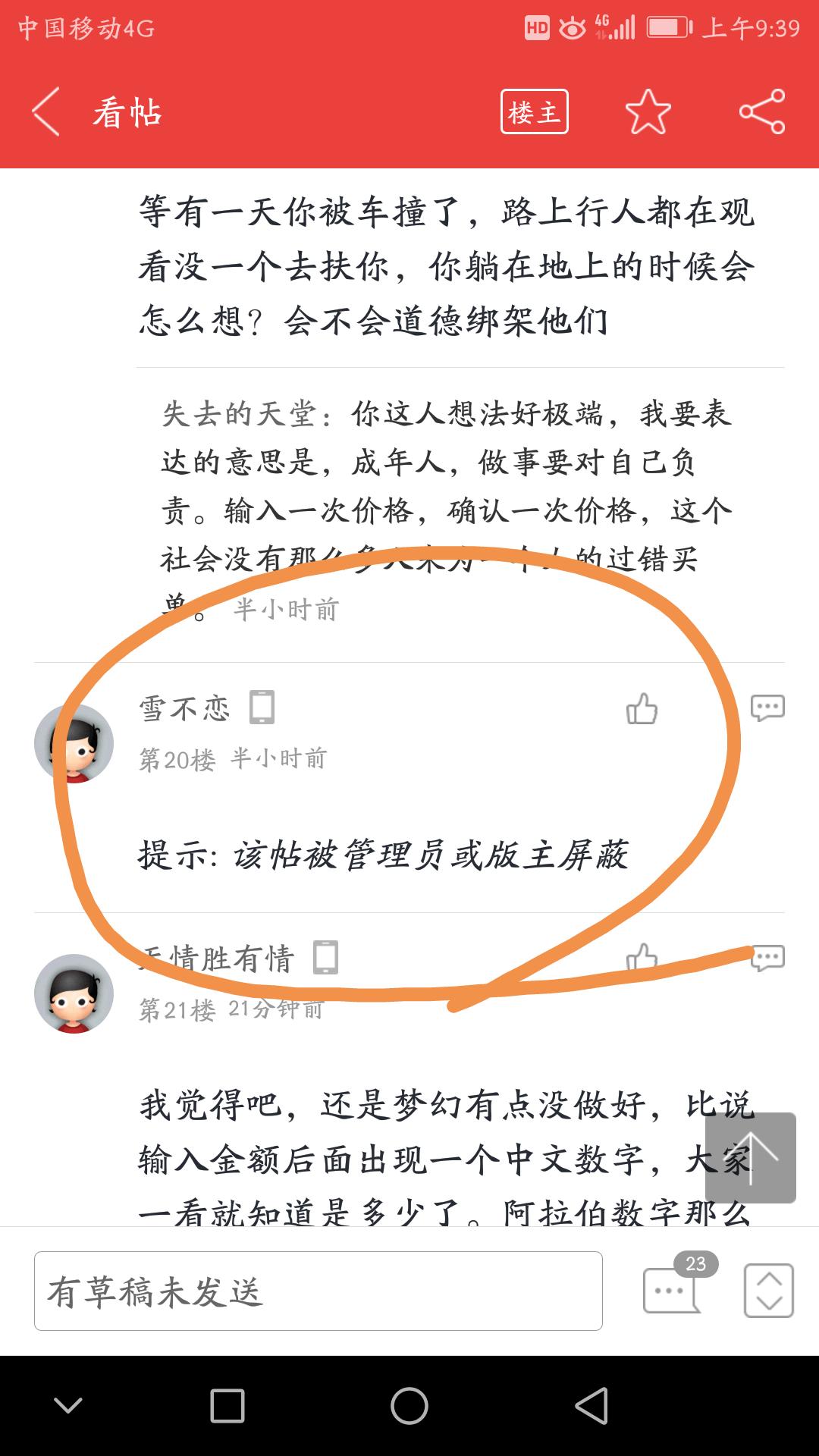Reply to 雪不恋's floor 20 post
The image size is (819, 1456).
767,708
